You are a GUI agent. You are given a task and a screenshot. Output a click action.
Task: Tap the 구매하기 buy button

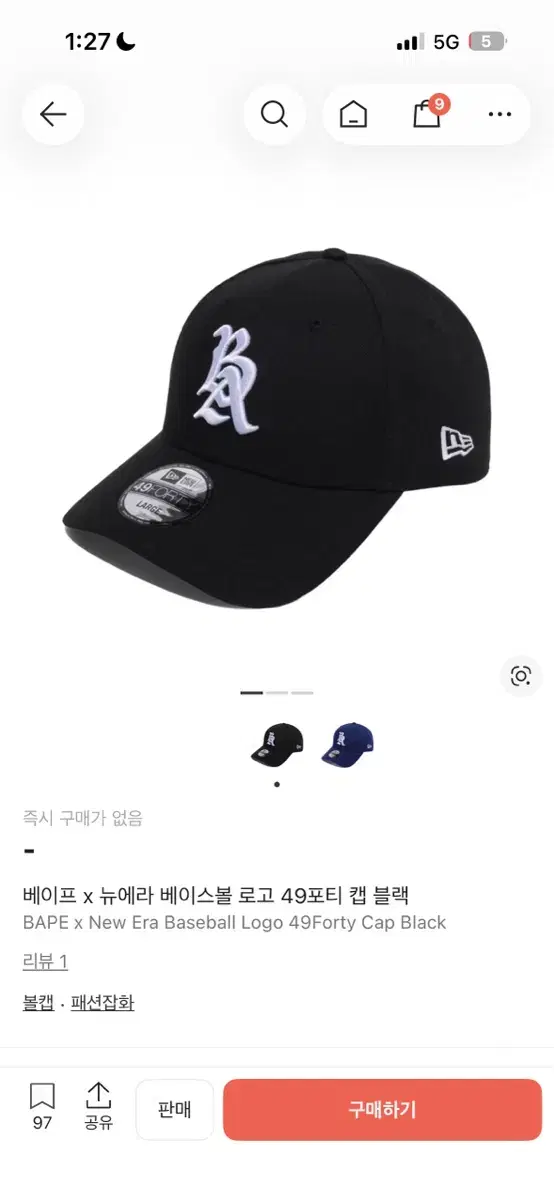[382, 1109]
